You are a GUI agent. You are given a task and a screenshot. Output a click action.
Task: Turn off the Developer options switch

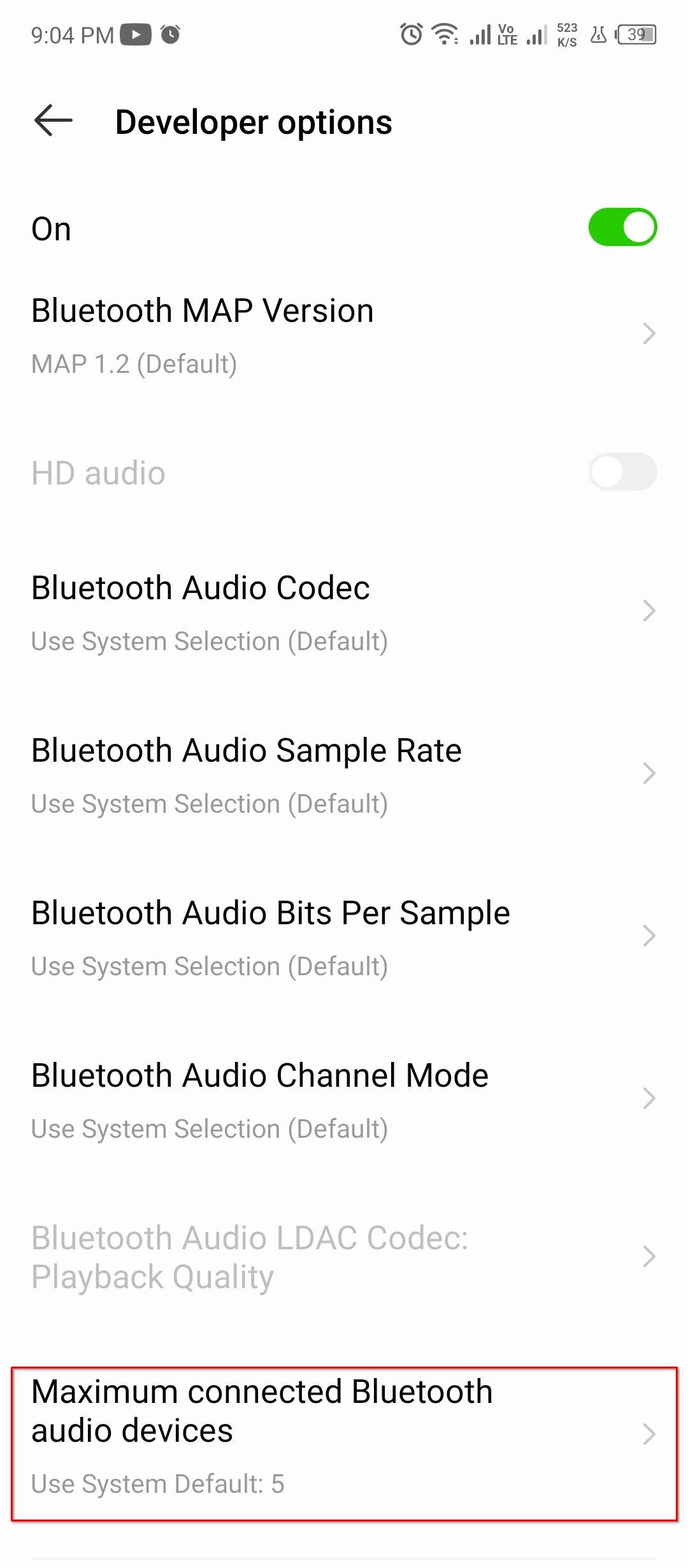[622, 227]
